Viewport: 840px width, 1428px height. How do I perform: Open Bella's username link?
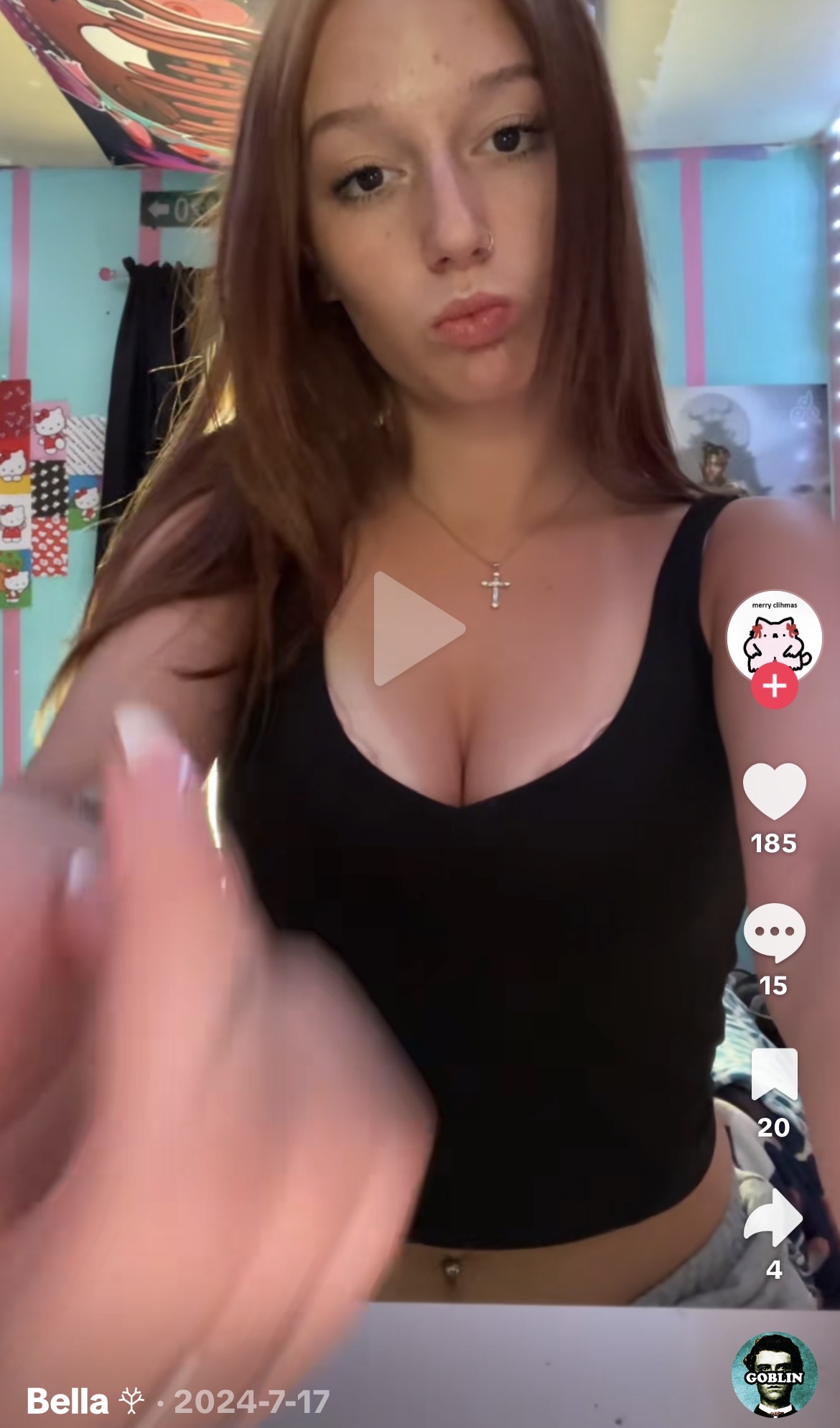[x=67, y=1401]
